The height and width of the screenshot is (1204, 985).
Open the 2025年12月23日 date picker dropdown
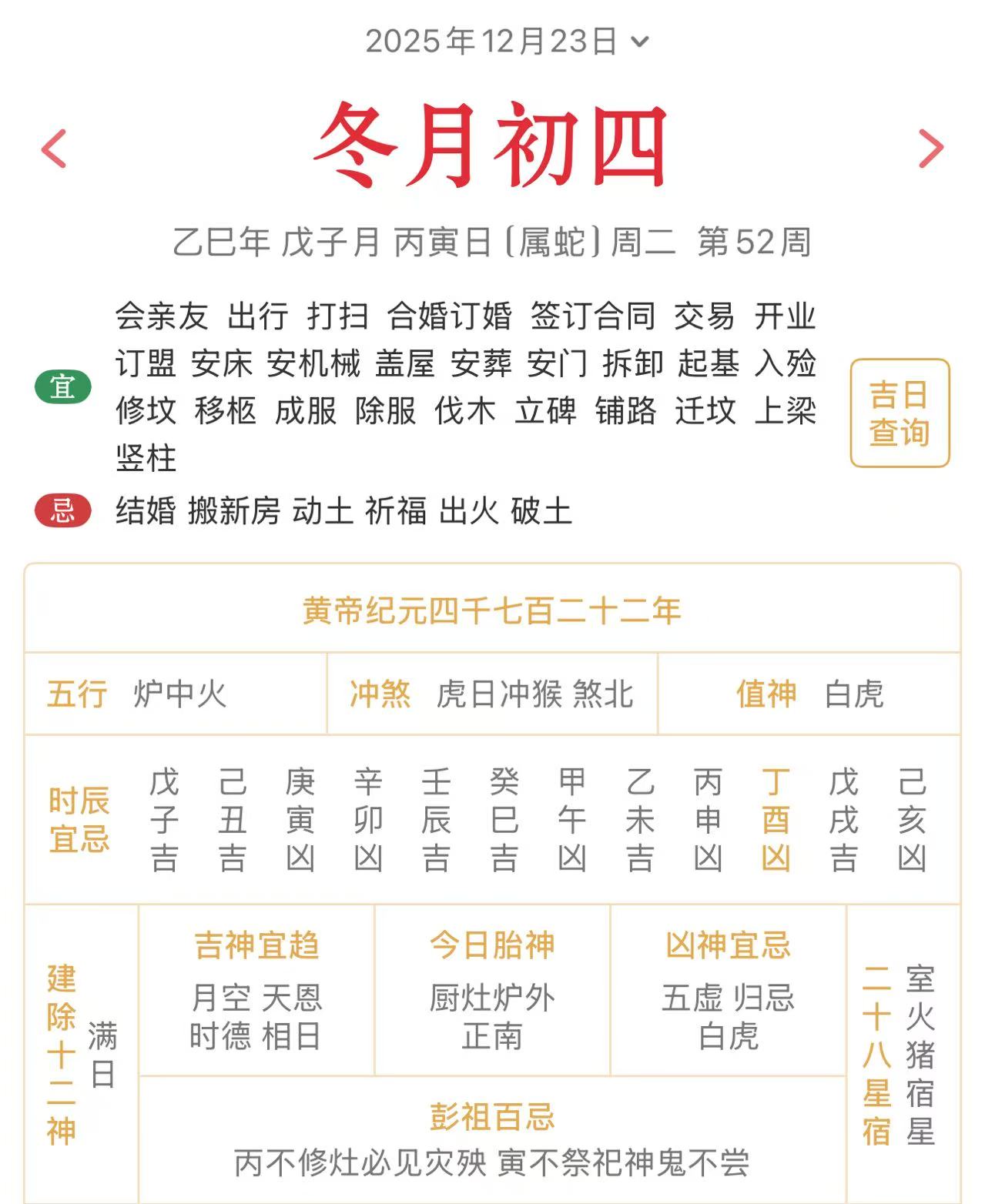click(x=507, y=41)
